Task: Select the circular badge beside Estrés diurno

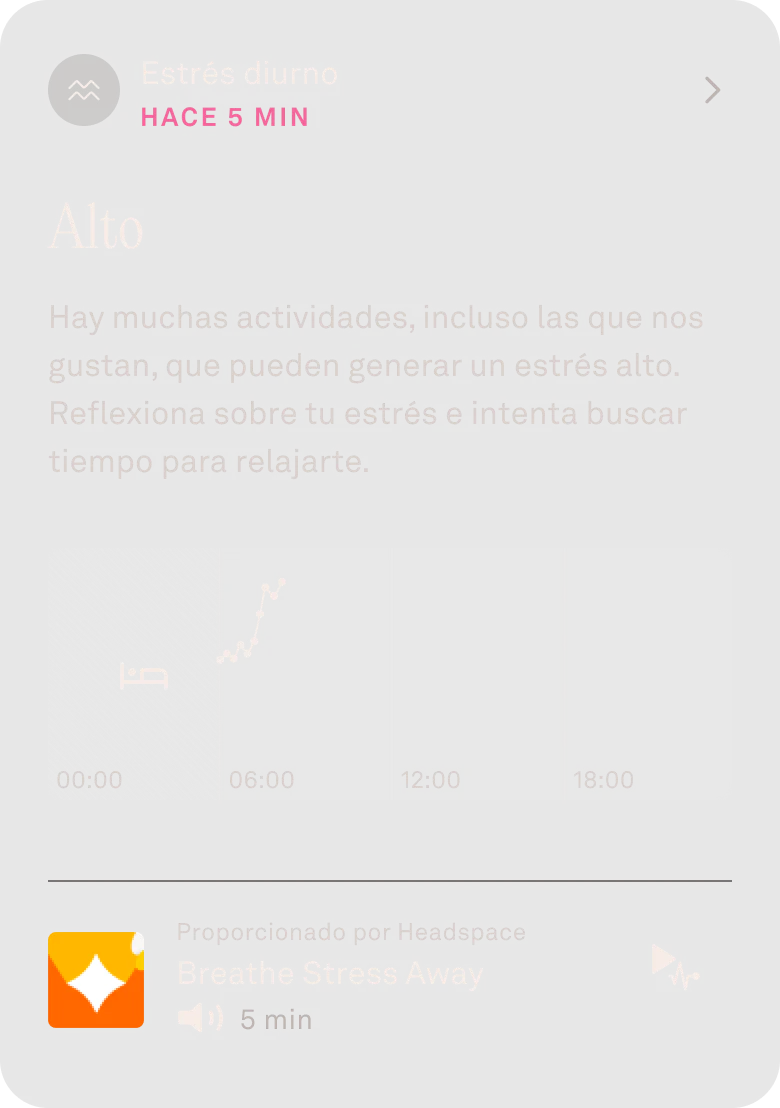Action: [84, 90]
